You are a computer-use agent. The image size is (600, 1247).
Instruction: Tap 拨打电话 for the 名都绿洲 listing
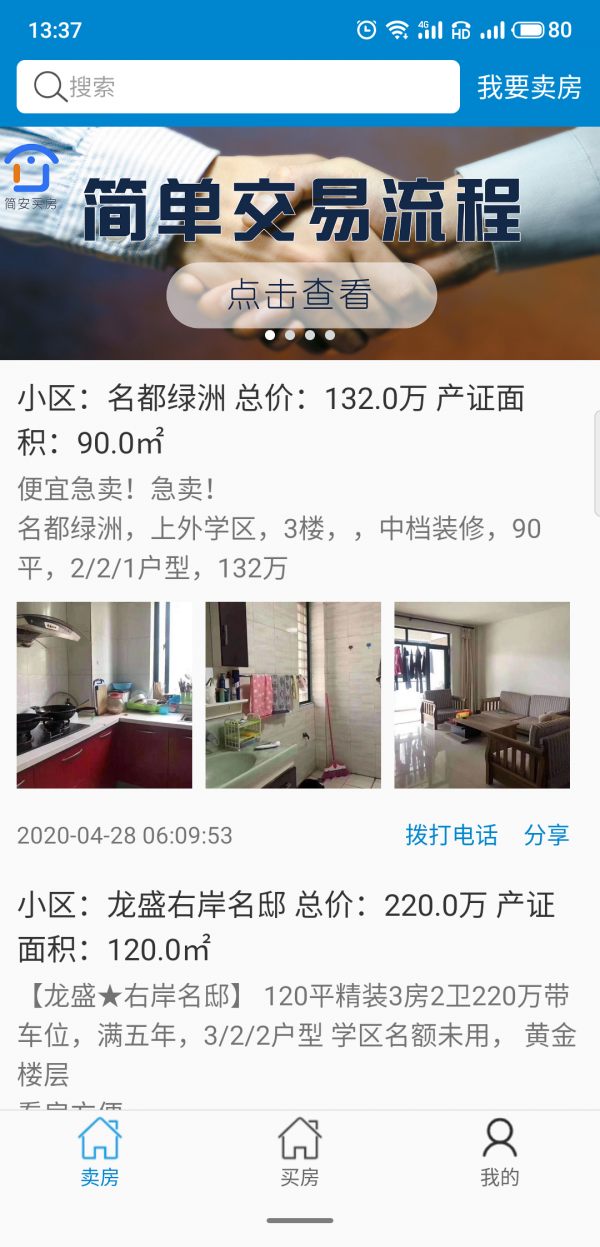click(x=451, y=835)
